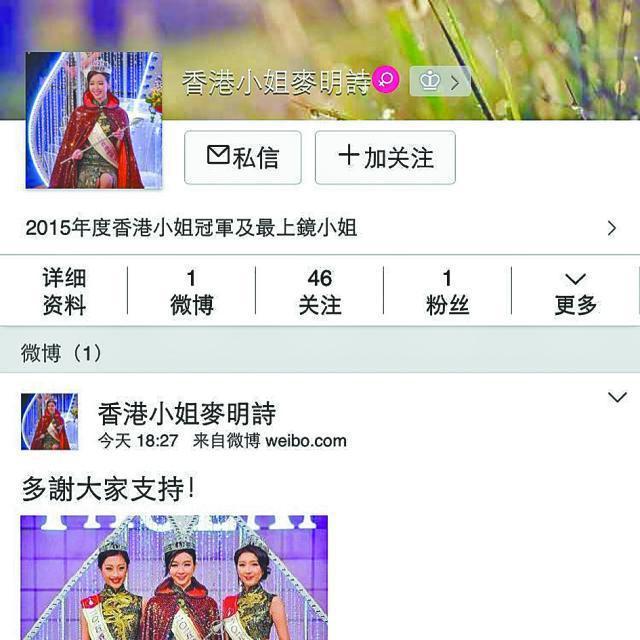
Task: Open the photo attached to the post
Action: [x=174, y=577]
